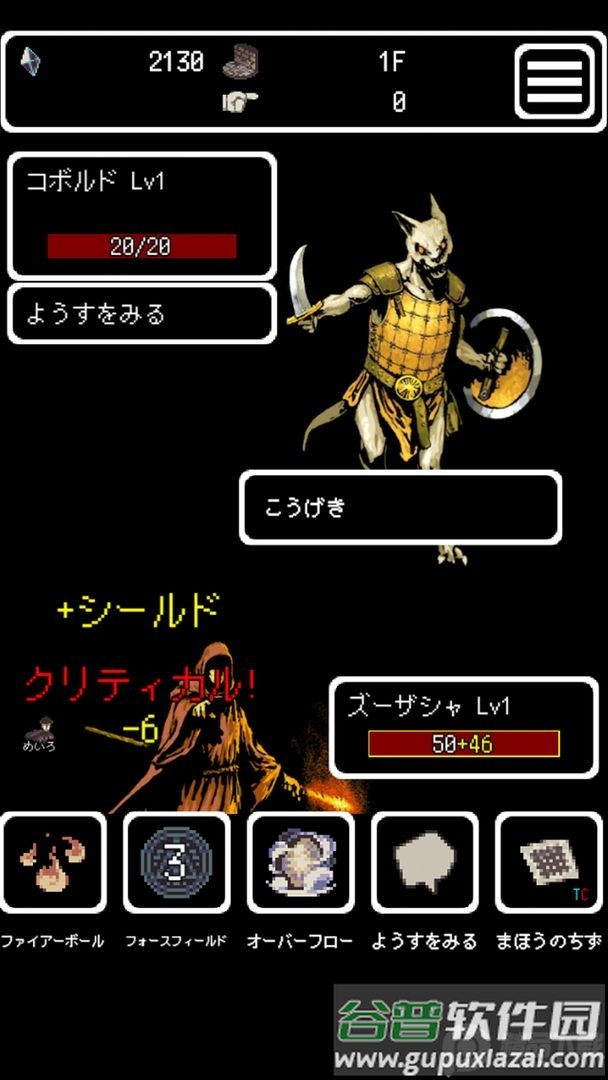Screen dimensions: 608x1080
Task: Cast the ファイアーボール fireball skill
Action: pyautogui.click(x=52, y=863)
